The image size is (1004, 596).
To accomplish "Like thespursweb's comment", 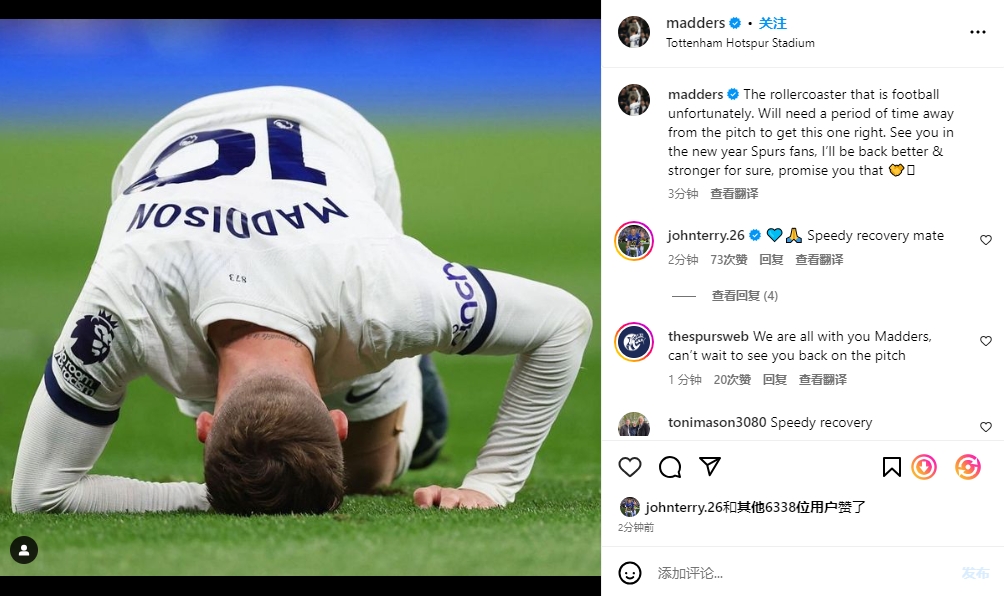I will tap(985, 341).
